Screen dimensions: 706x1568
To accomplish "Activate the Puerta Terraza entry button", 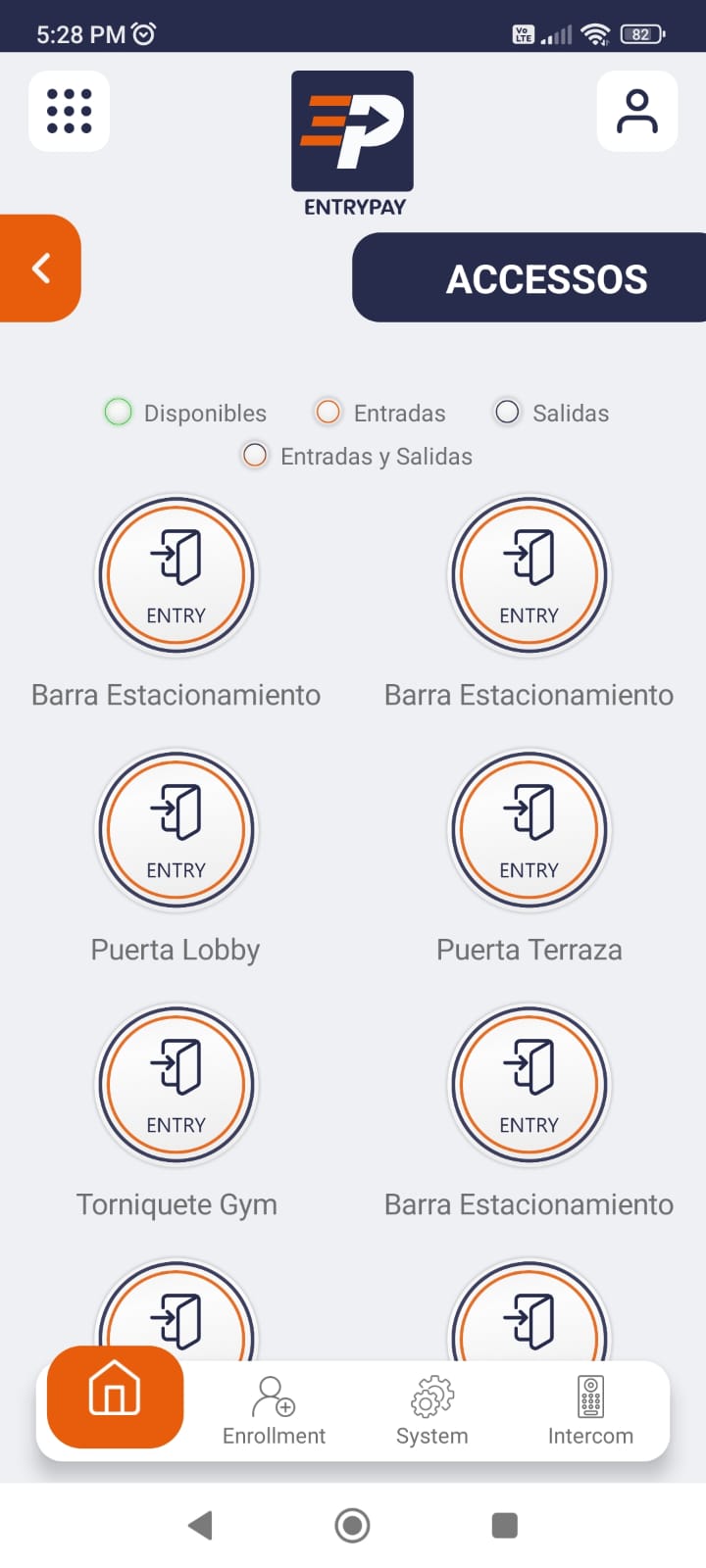I will tap(529, 829).
